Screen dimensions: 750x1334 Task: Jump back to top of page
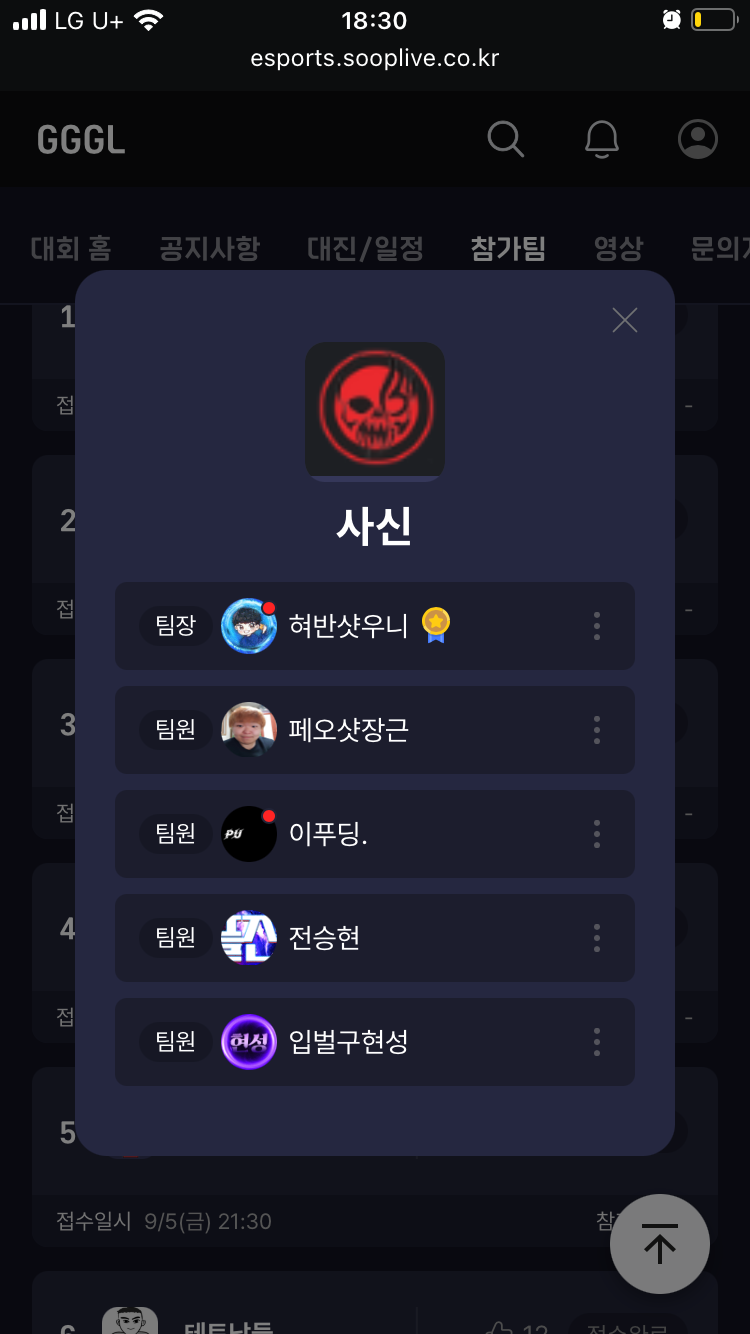[660, 1244]
